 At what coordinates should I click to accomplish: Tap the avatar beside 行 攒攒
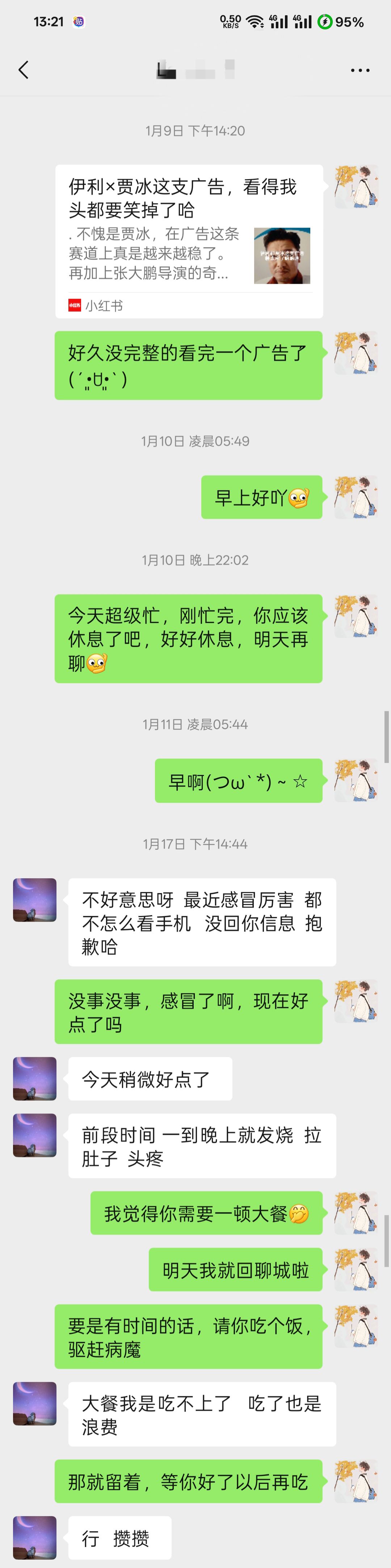35,1537
